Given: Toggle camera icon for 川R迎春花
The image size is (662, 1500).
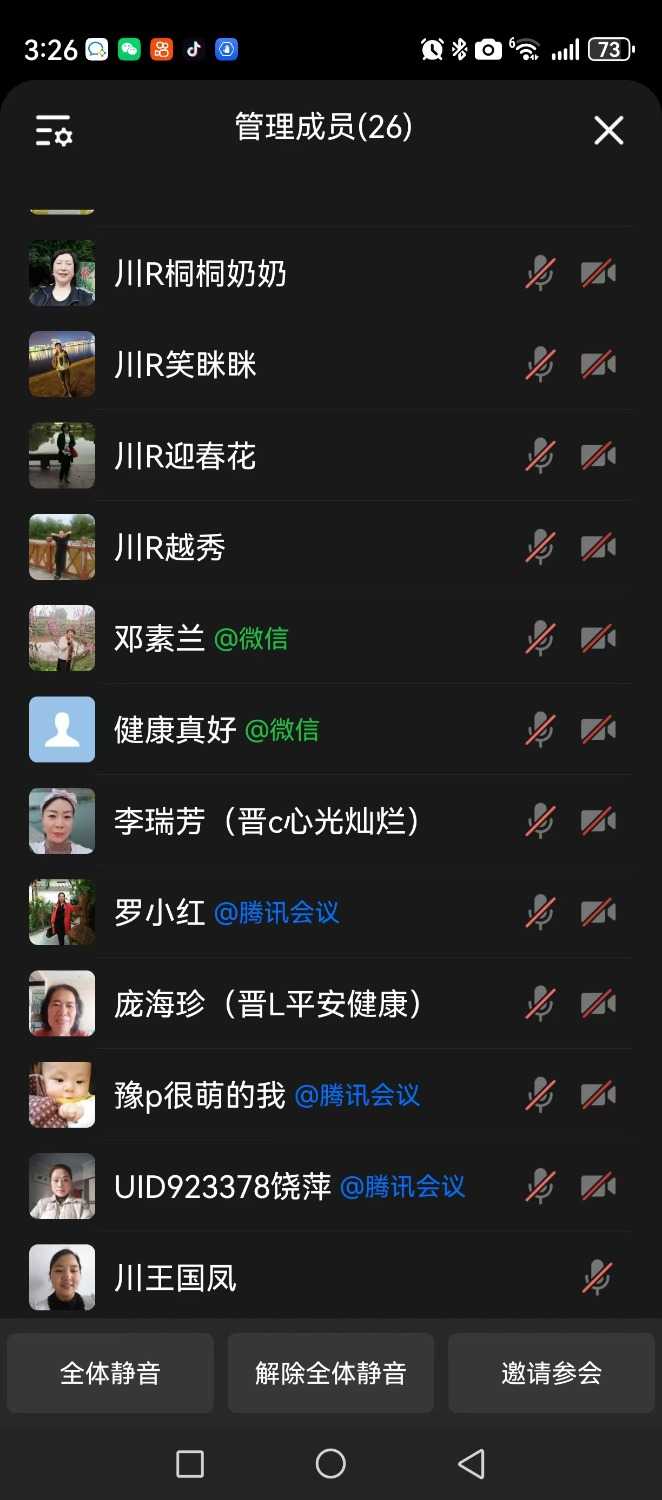Looking at the screenshot, I should (598, 456).
